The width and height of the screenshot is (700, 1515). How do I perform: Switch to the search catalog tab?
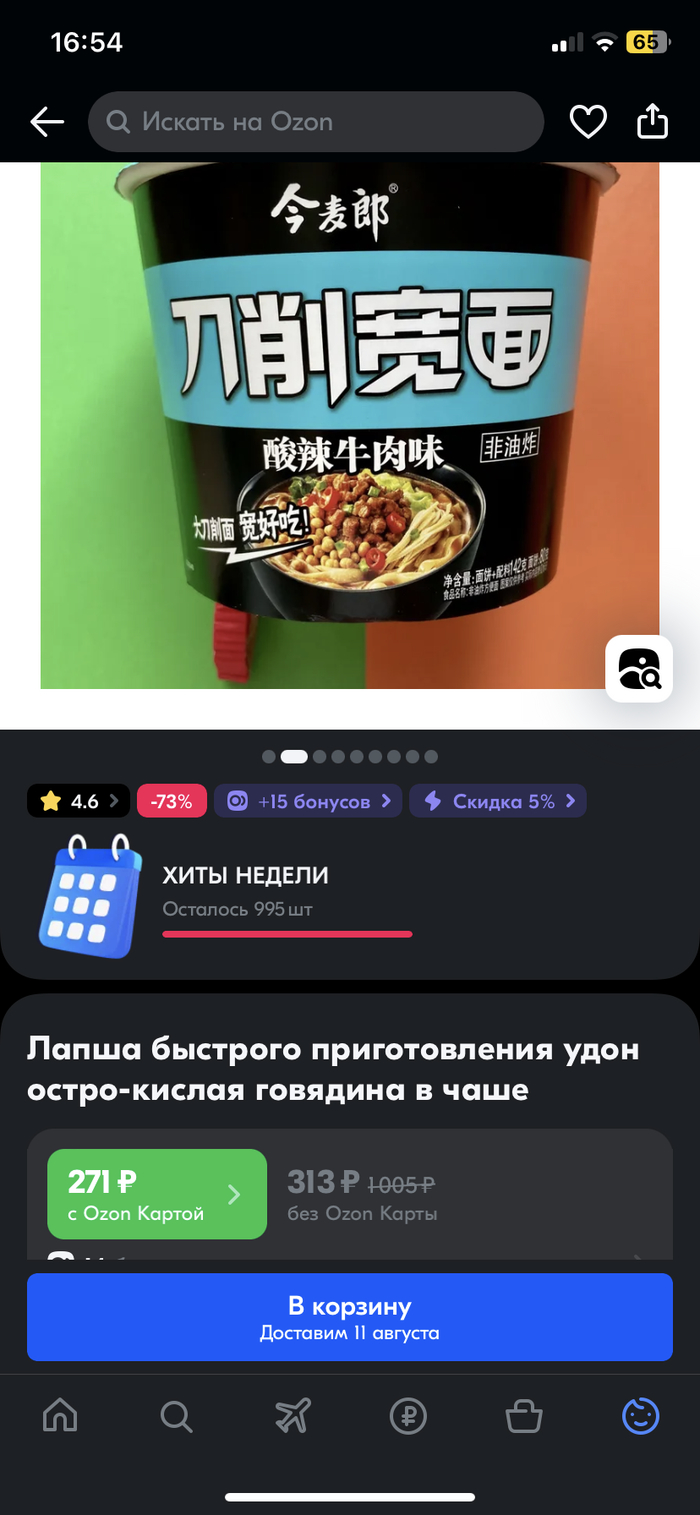pos(176,1416)
